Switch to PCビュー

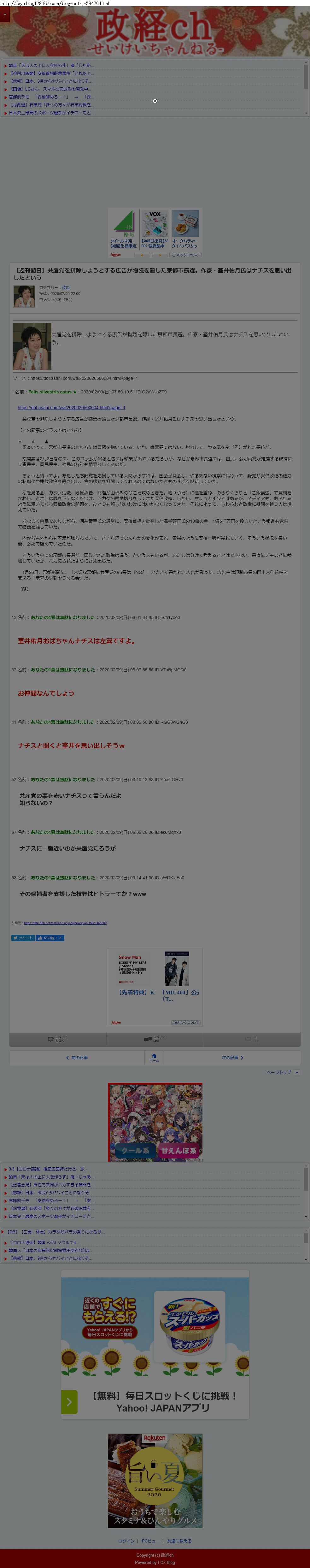click(x=150, y=1541)
